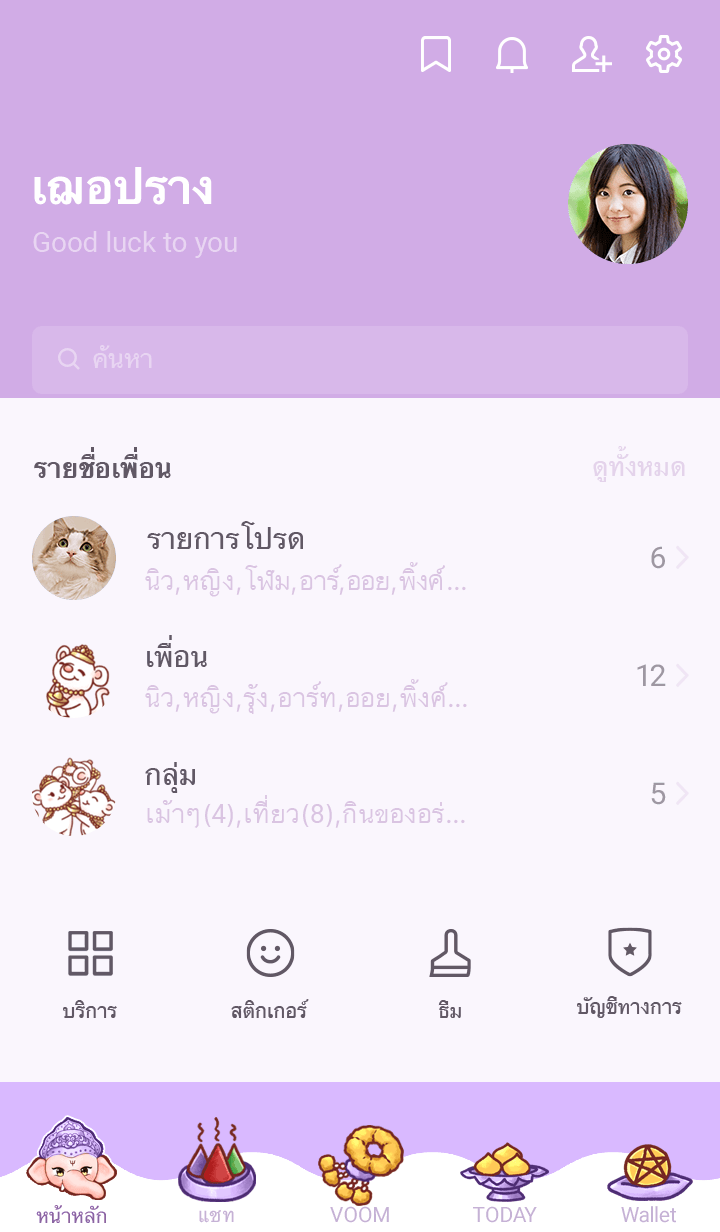Open the บัญชีทางการ official accounts
The height and width of the screenshot is (1232, 720).
pyautogui.click(x=629, y=972)
